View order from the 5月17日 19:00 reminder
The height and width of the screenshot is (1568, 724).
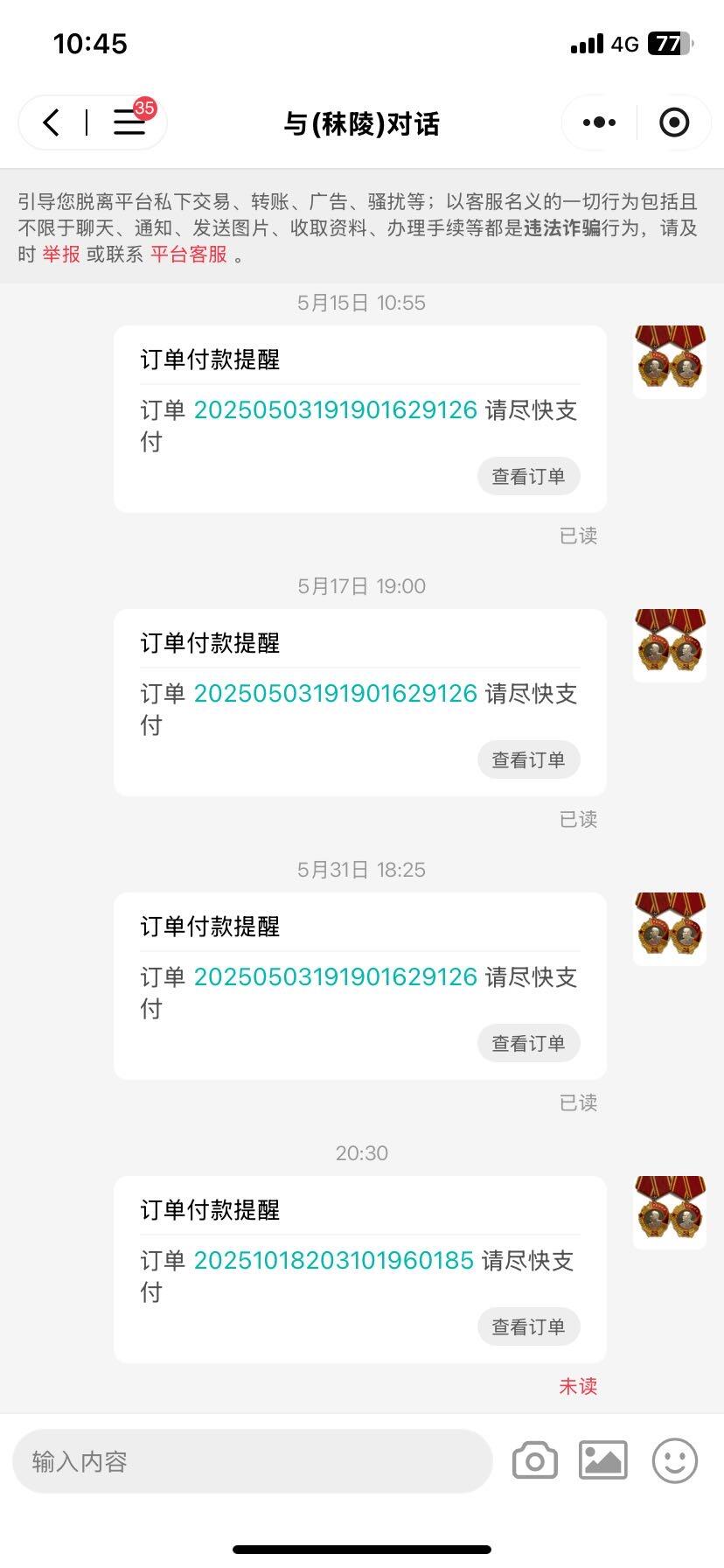[x=528, y=759]
